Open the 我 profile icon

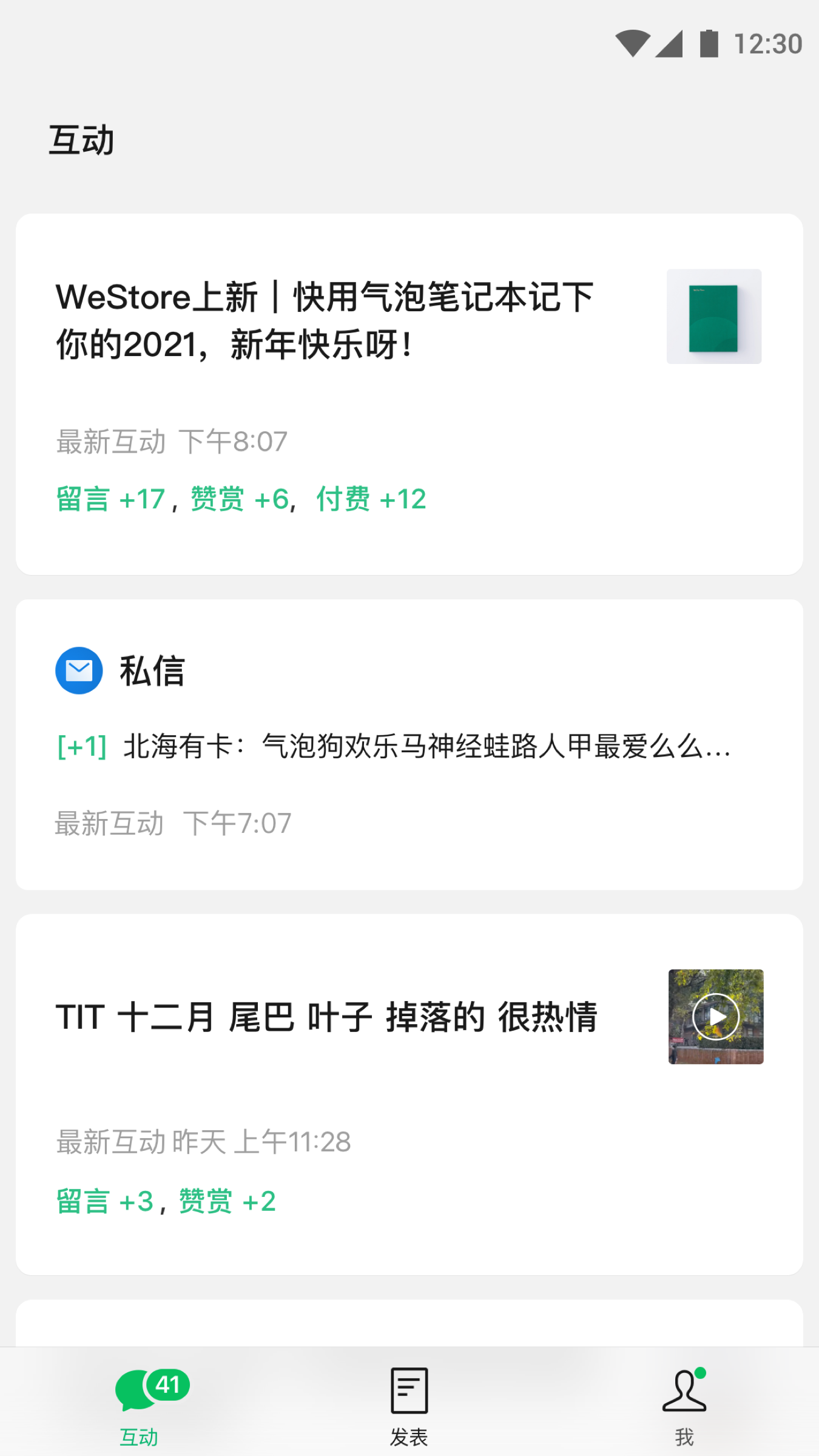coord(684,1389)
